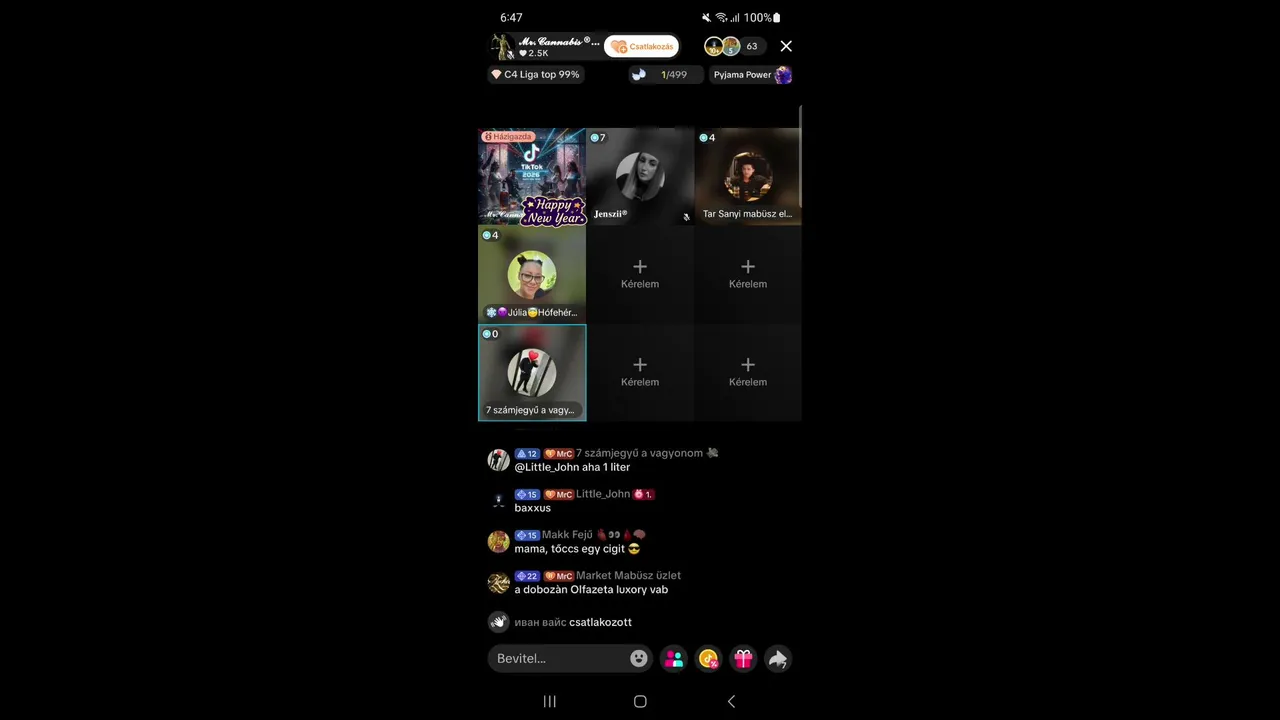Open the Pyjama Power badge

751,75
